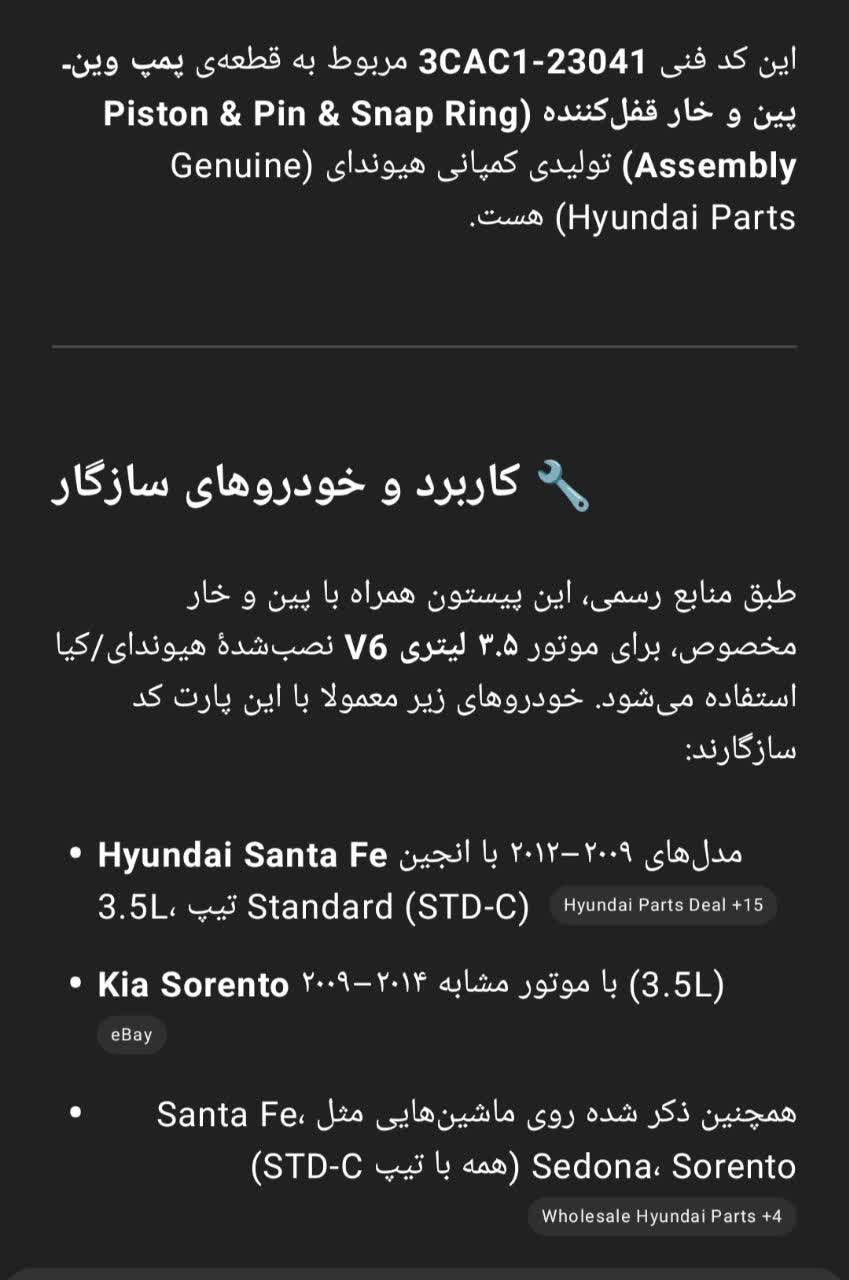Open the Hyundai Parts Deal +15 source chip

663,906
